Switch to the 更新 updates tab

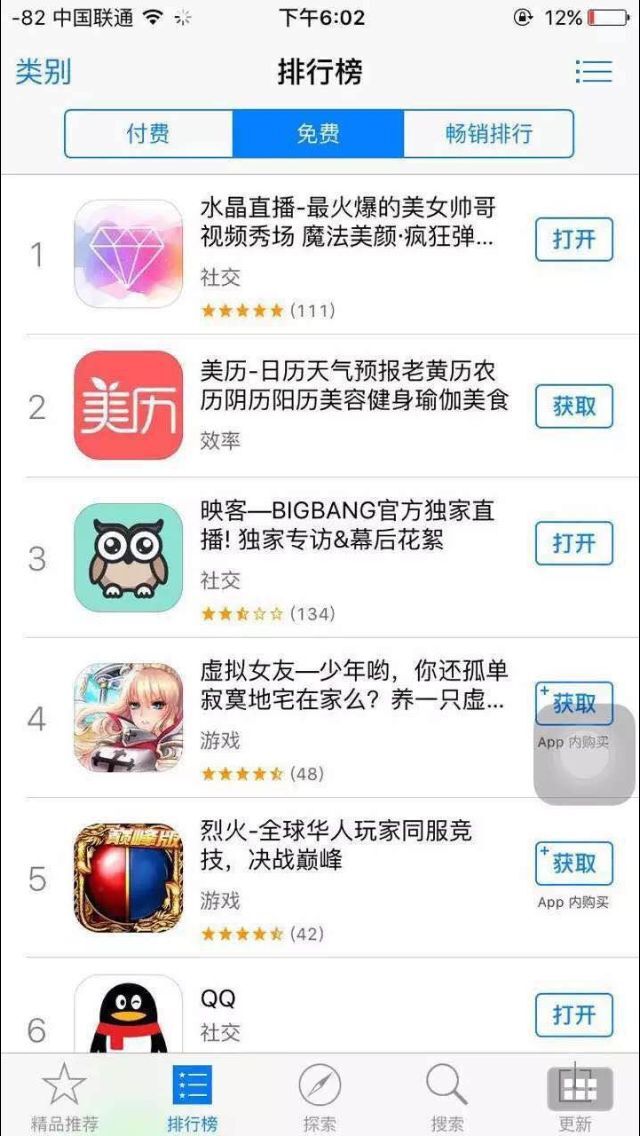click(576, 1097)
